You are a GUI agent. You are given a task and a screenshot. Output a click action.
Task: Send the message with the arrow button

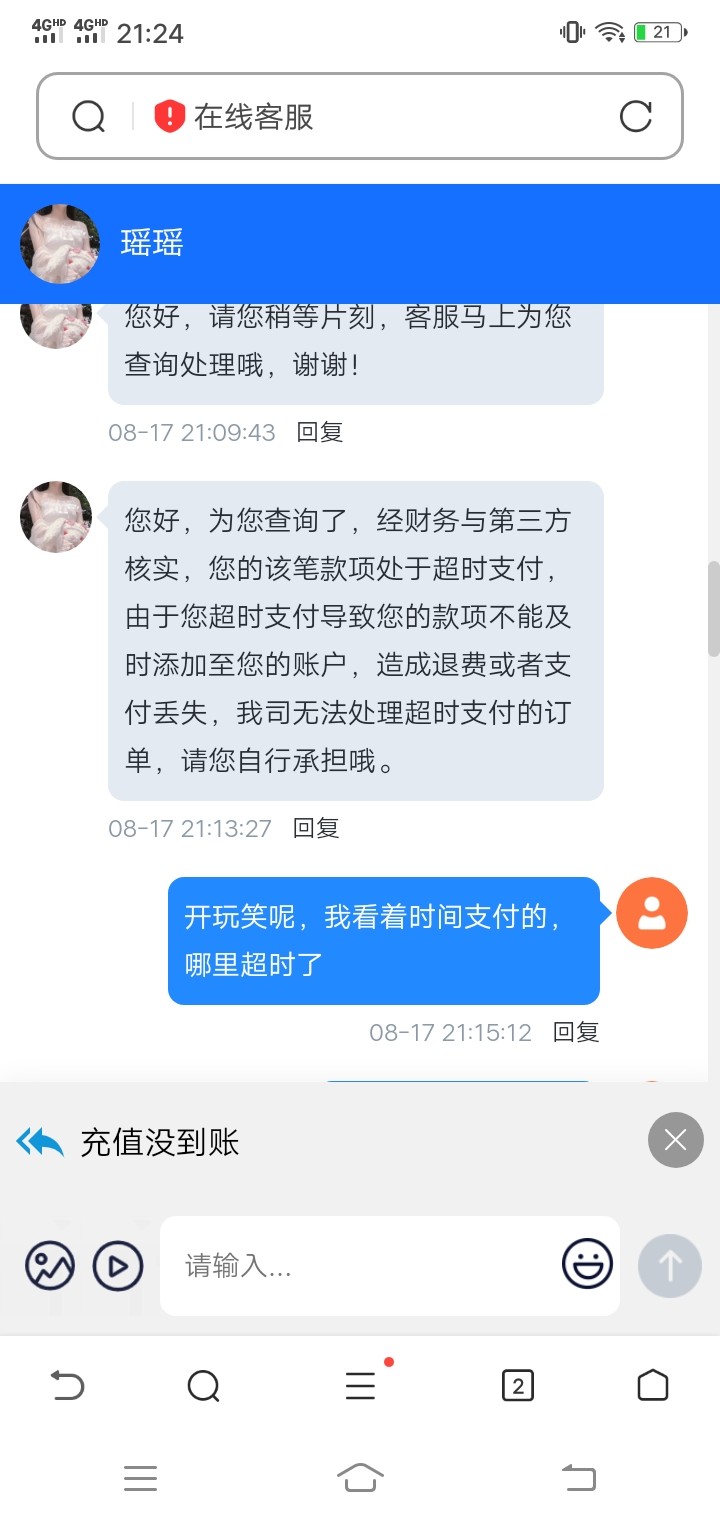pyautogui.click(x=669, y=1267)
